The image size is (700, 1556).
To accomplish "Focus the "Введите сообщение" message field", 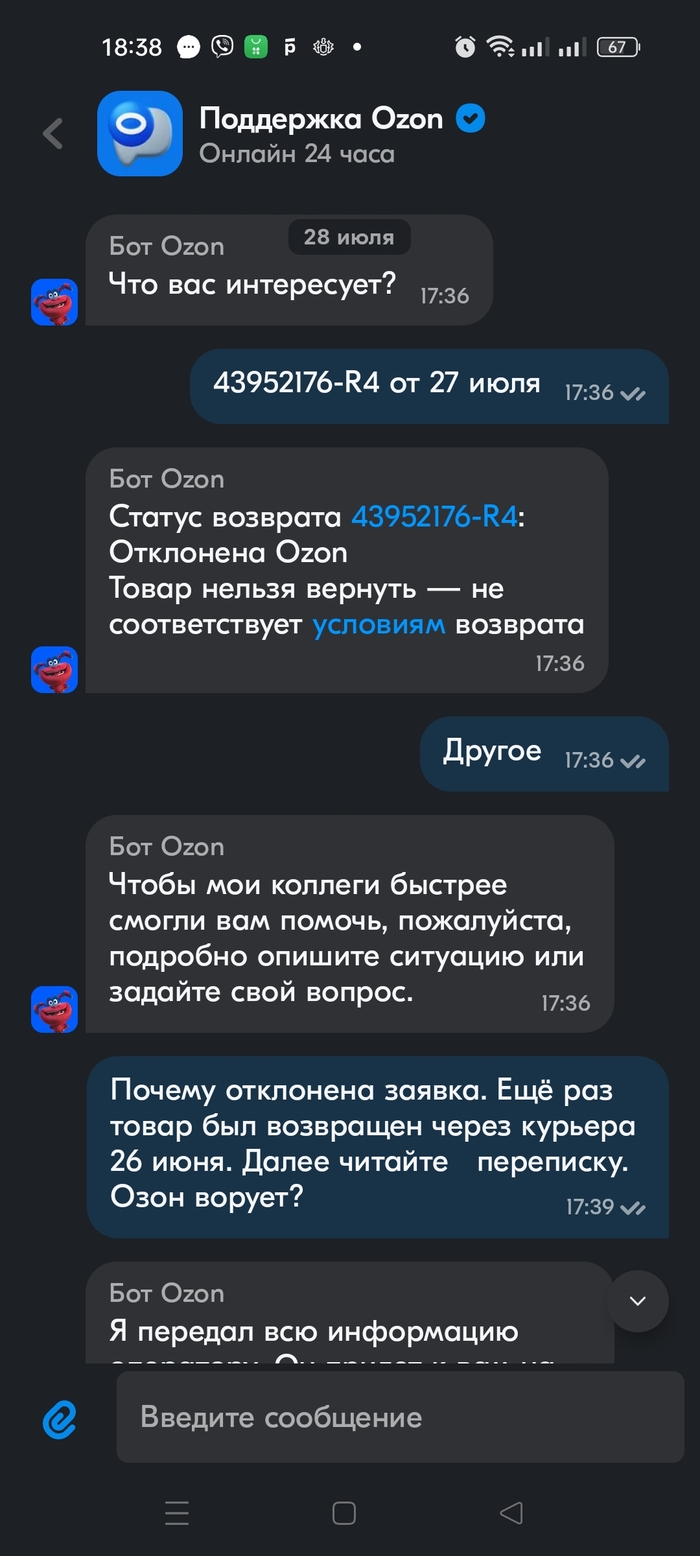I will pos(400,1417).
